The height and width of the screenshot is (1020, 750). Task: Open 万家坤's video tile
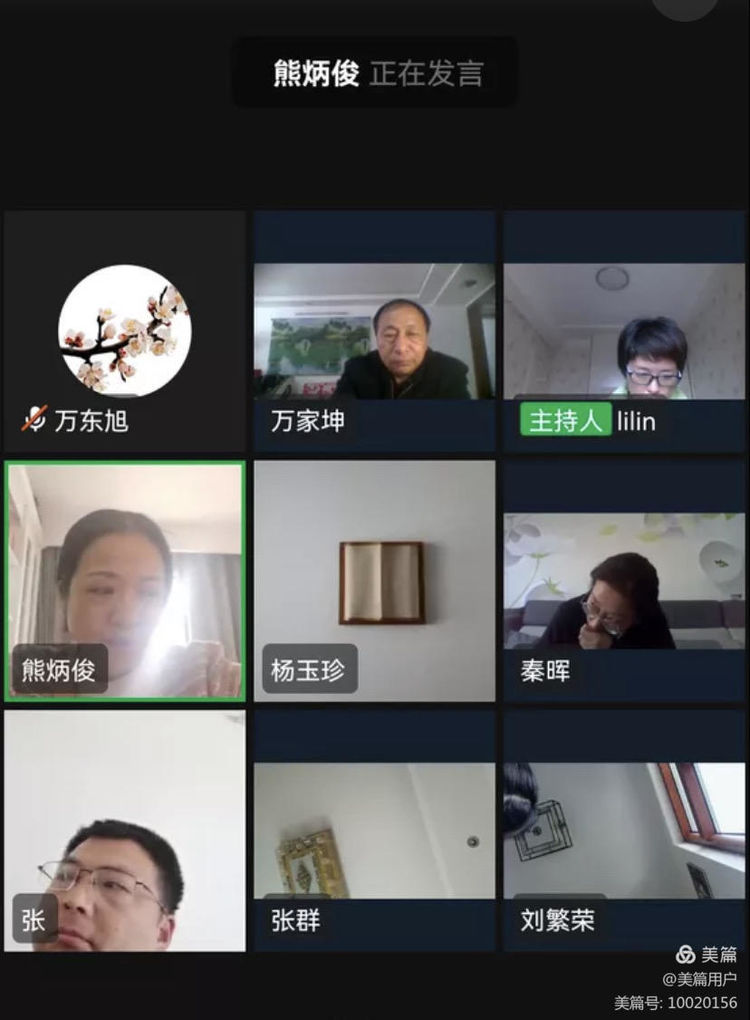coord(374,331)
